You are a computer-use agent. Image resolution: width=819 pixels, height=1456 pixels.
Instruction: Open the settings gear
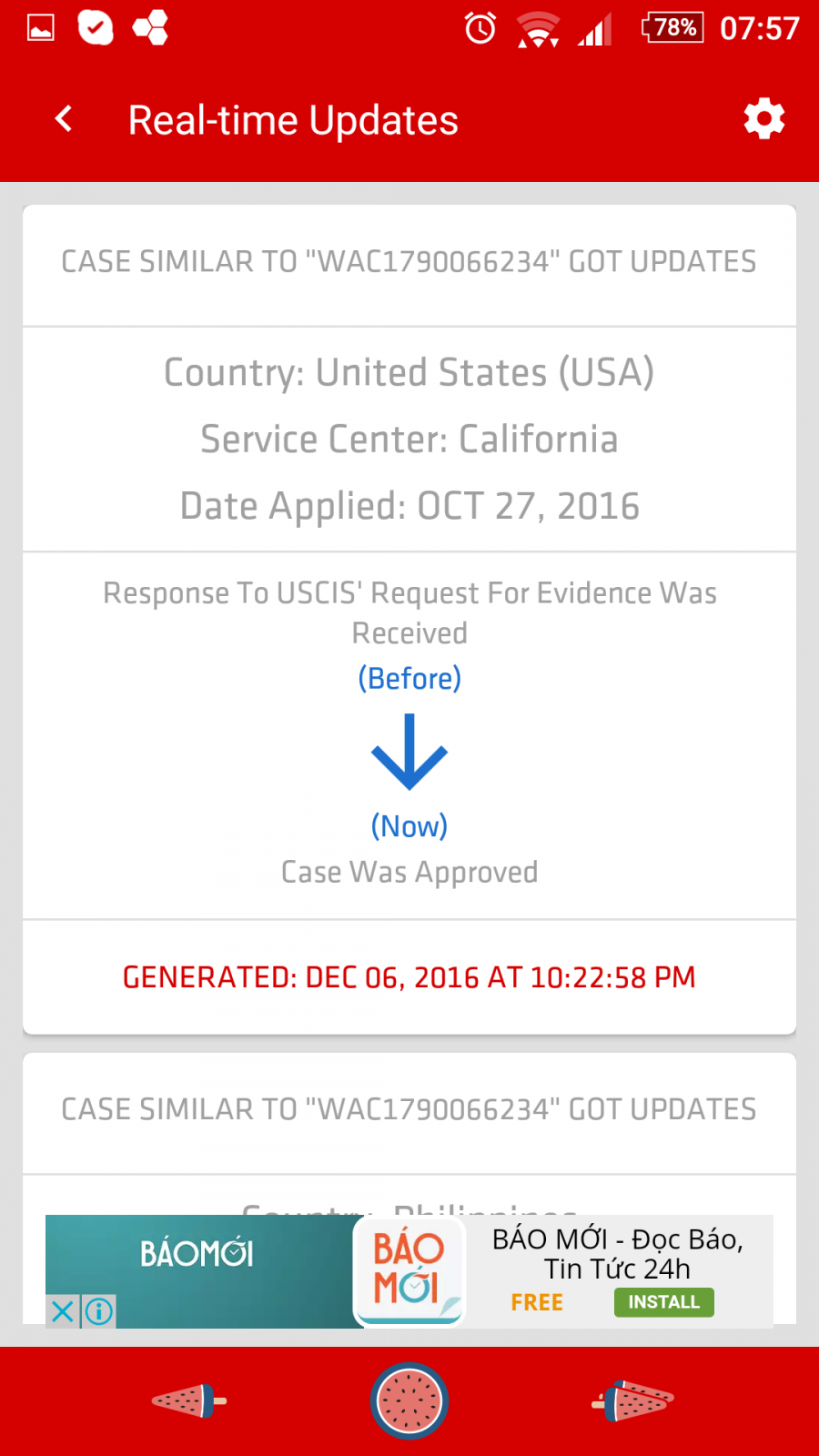(763, 119)
